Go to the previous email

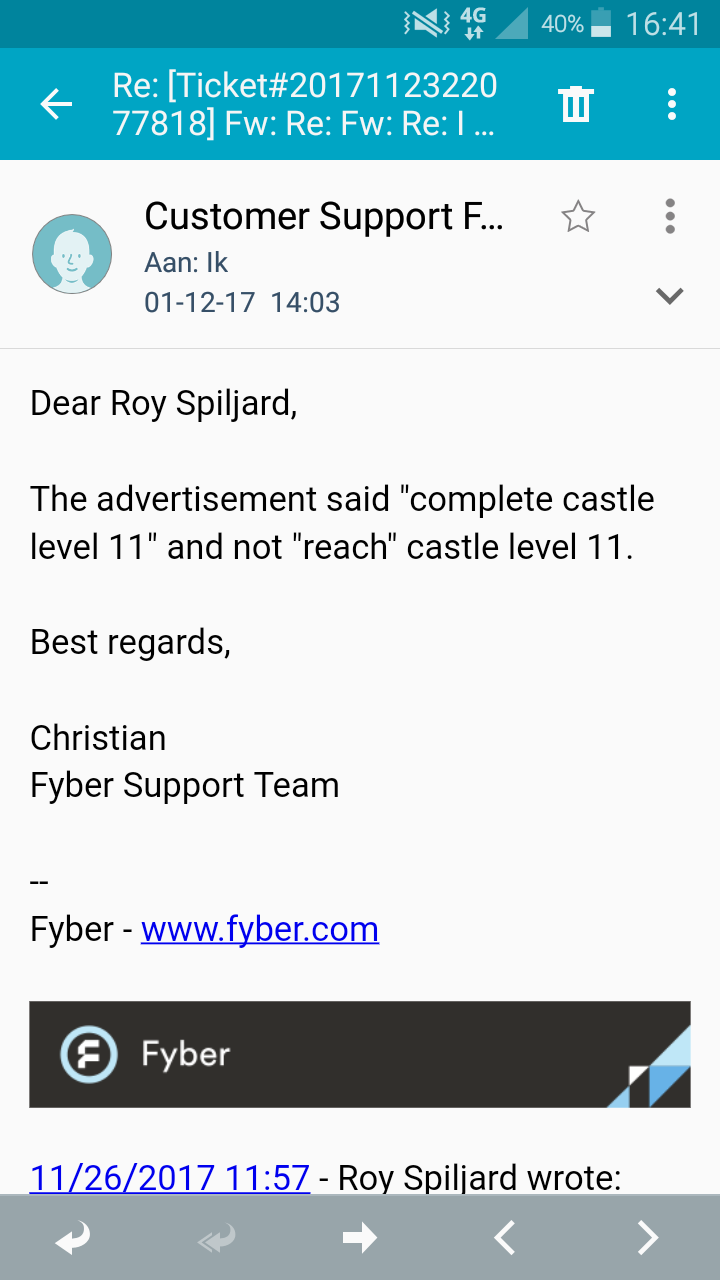(504, 1239)
